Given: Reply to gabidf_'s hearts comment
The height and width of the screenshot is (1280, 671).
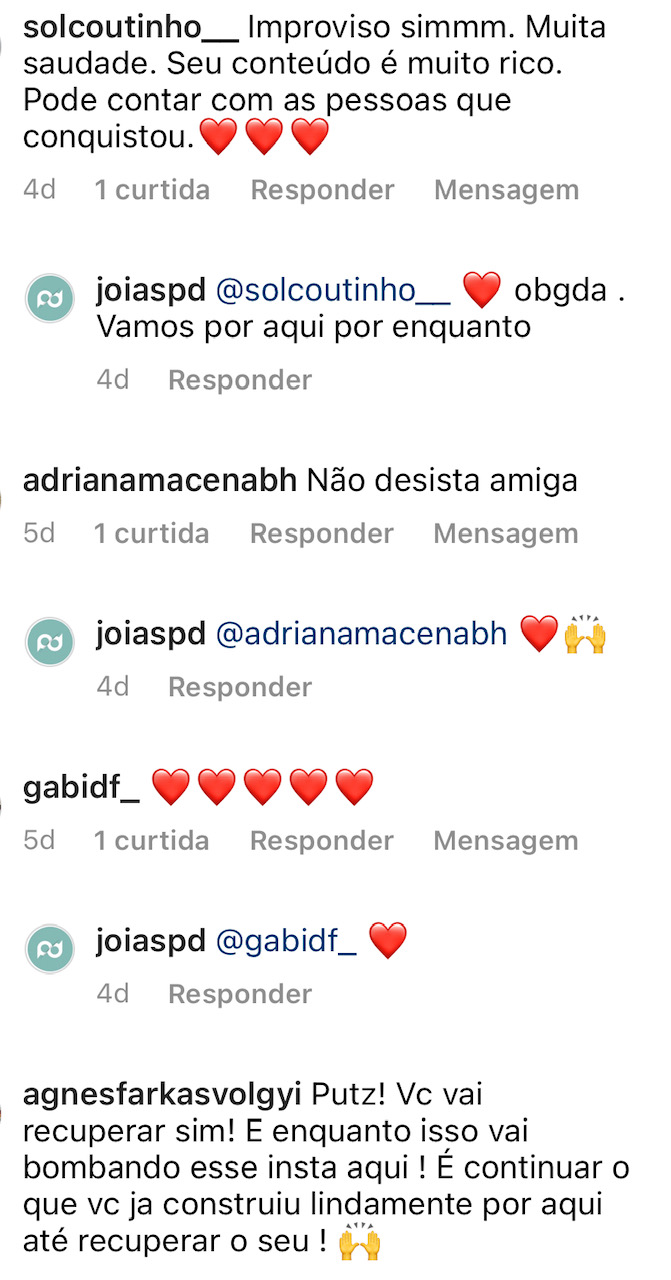Looking at the screenshot, I should (x=322, y=841).
